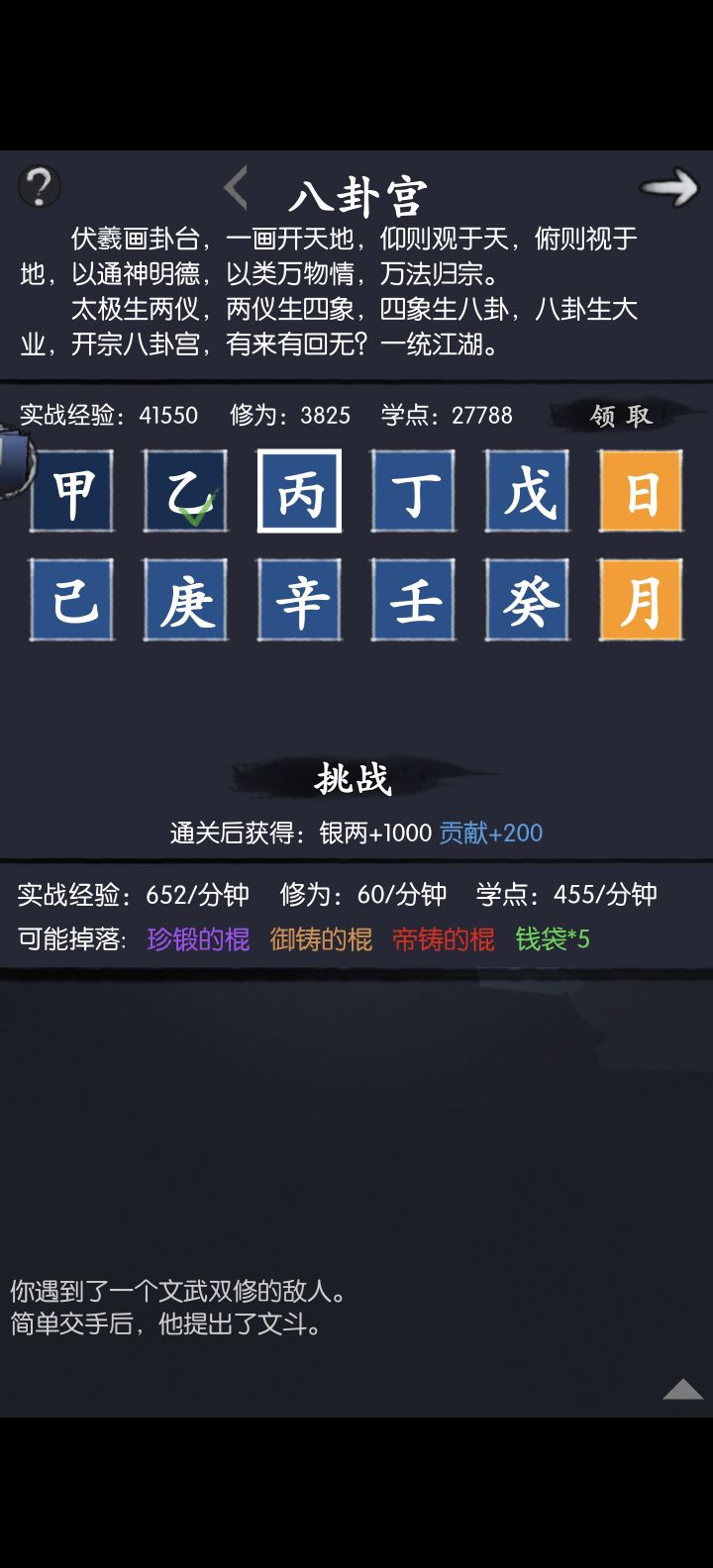The width and height of the screenshot is (713, 1568).
Task: Select the 丁 heavenly stem tile
Action: (x=413, y=492)
